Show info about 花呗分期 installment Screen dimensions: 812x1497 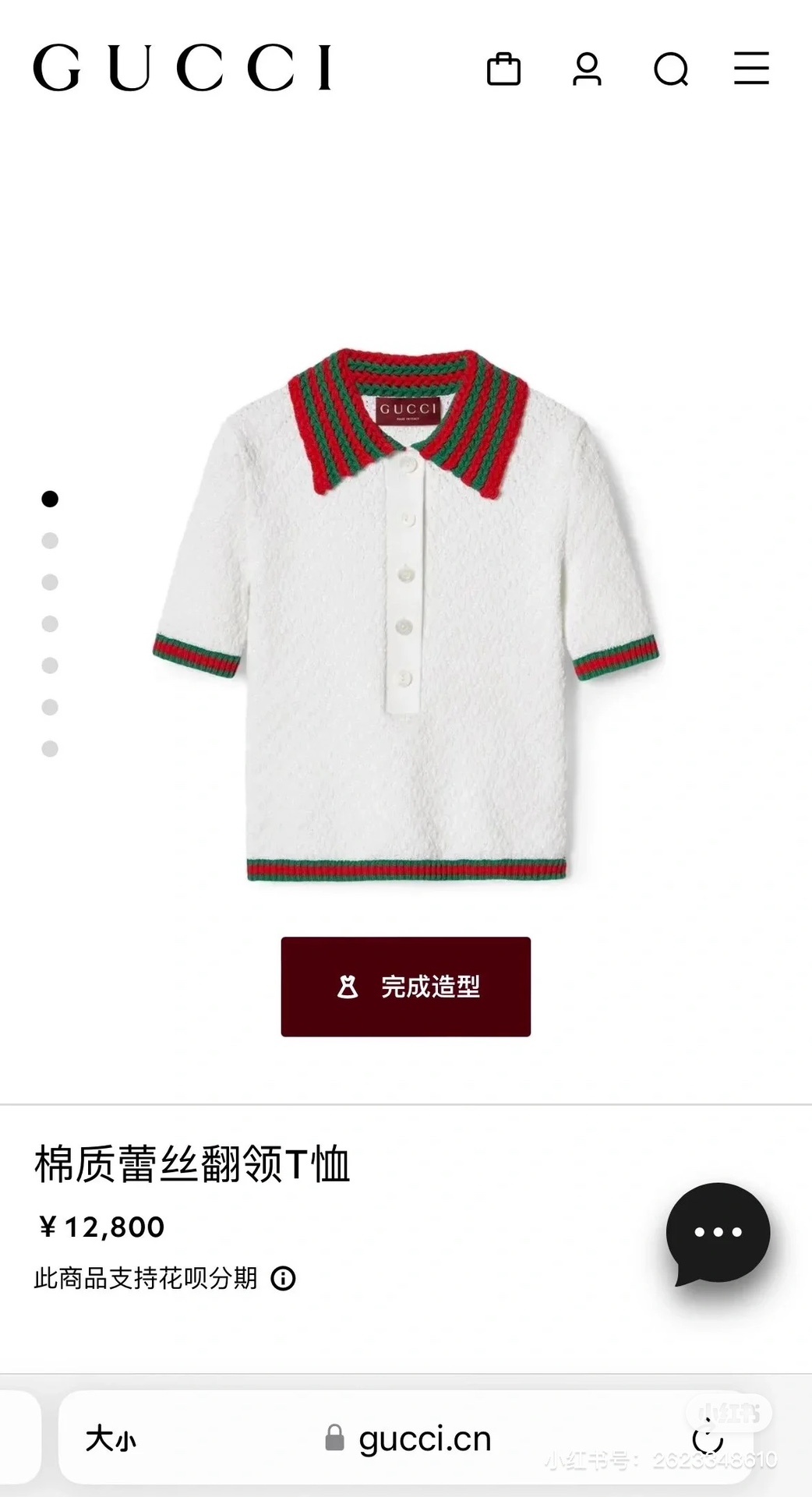(x=283, y=1279)
